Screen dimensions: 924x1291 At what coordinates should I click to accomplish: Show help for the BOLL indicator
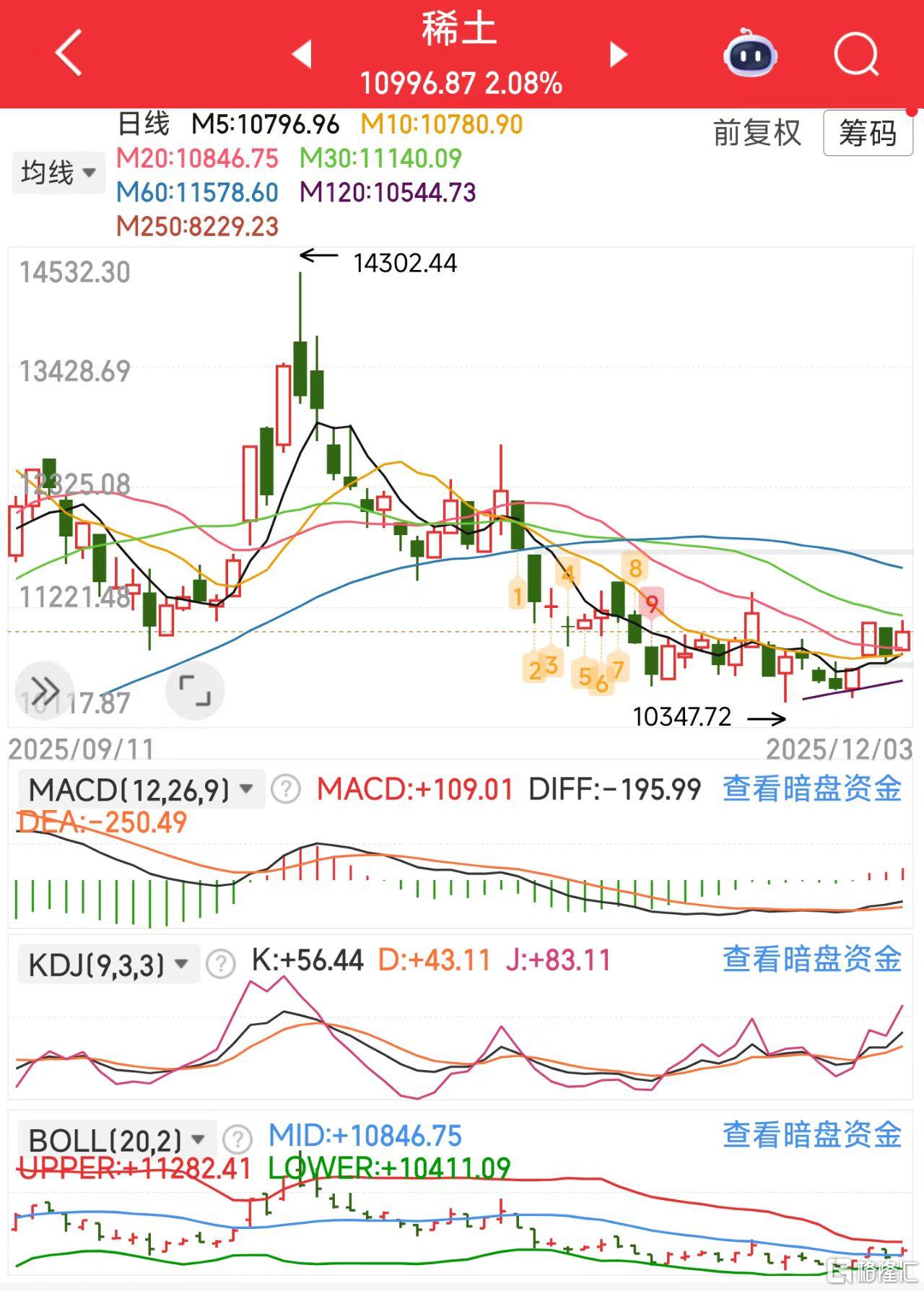pyautogui.click(x=237, y=1140)
